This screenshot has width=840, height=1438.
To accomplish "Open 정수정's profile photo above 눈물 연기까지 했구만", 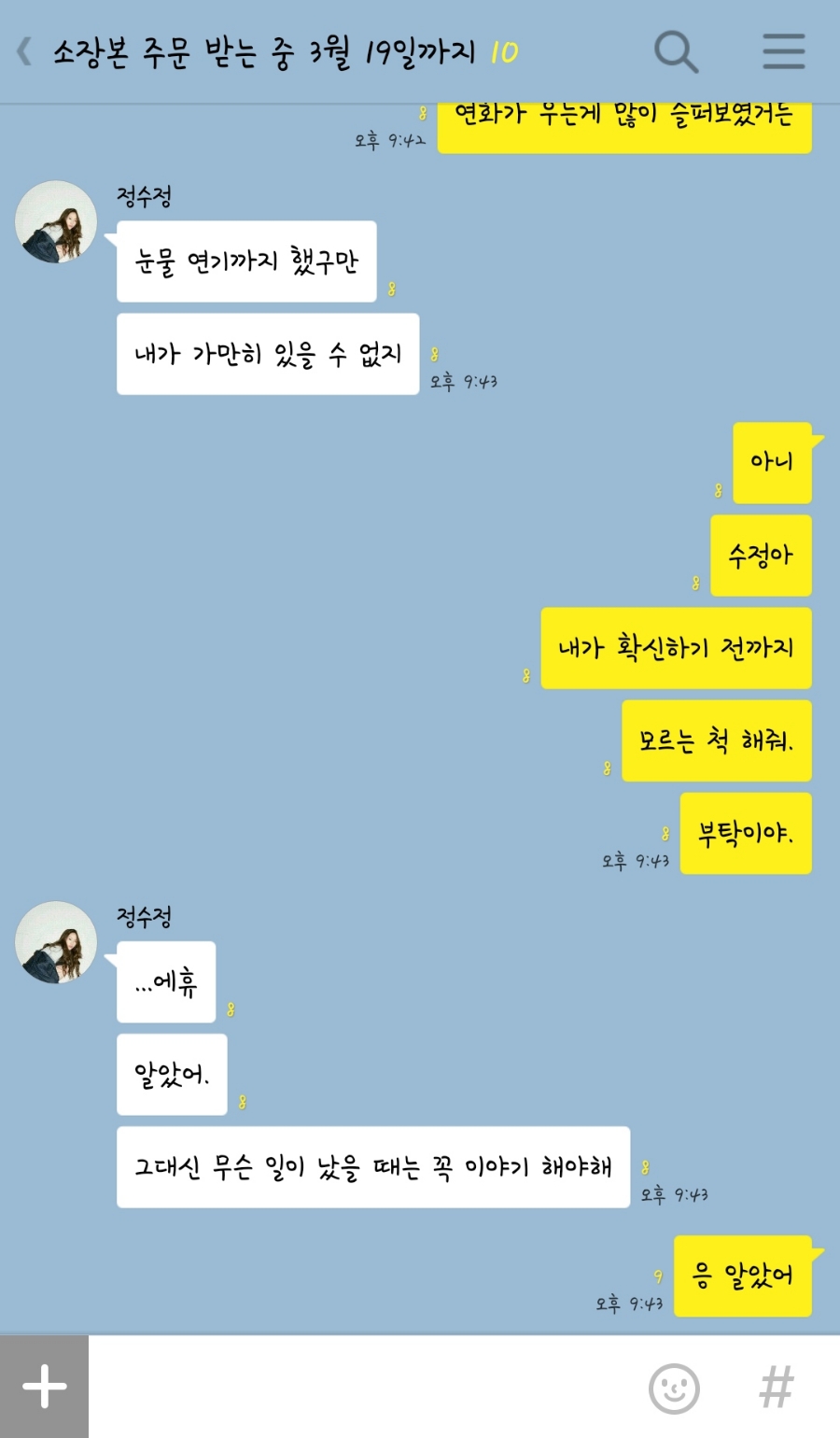I will pyautogui.click(x=57, y=222).
